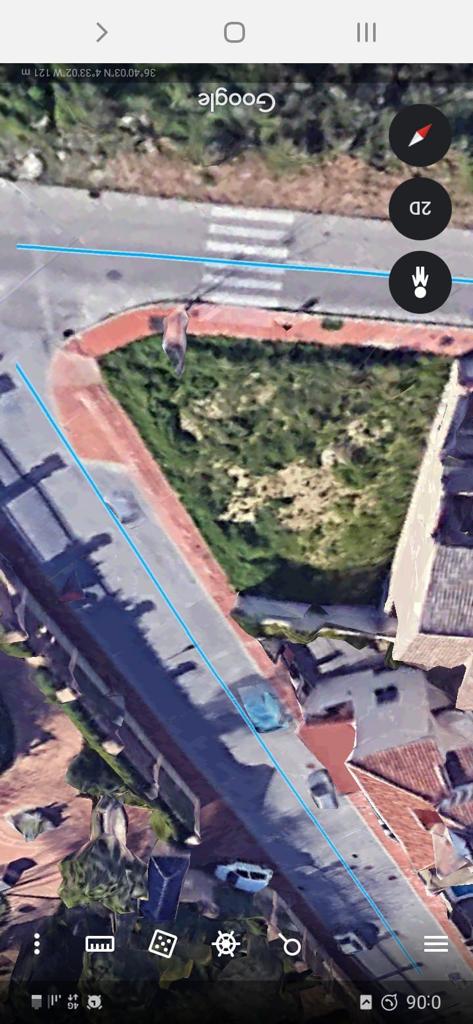473x1024 pixels.
Task: Go back with the system back button
Action: coord(102,32)
